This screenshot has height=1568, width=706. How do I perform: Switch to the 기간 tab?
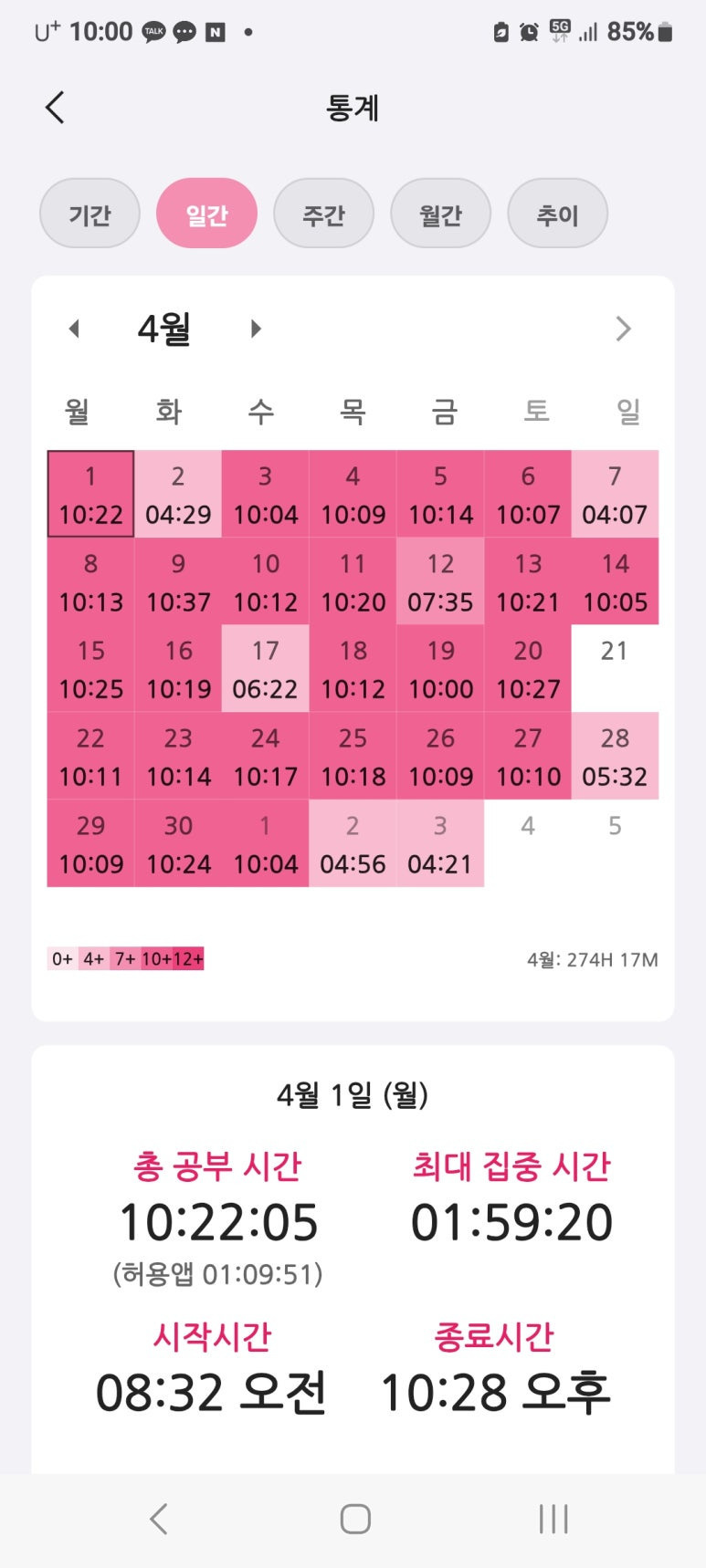90,214
